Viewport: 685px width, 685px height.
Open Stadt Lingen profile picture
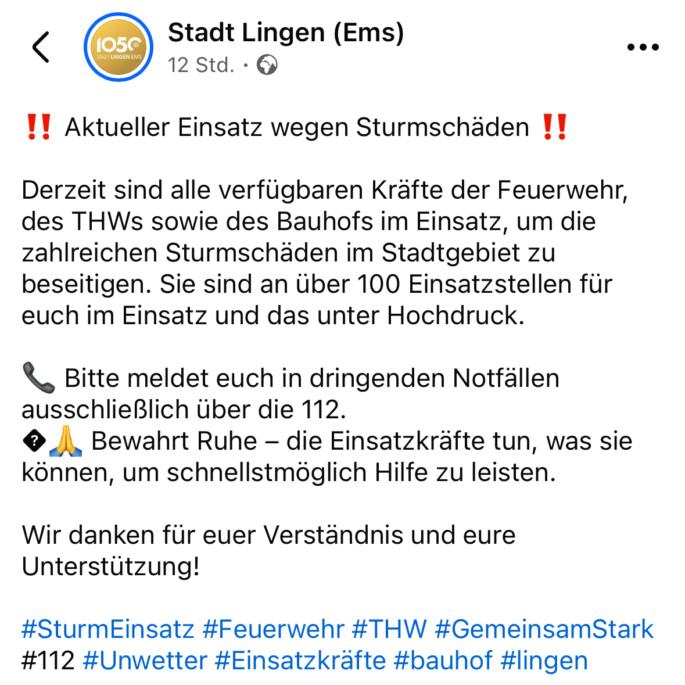click(x=118, y=47)
